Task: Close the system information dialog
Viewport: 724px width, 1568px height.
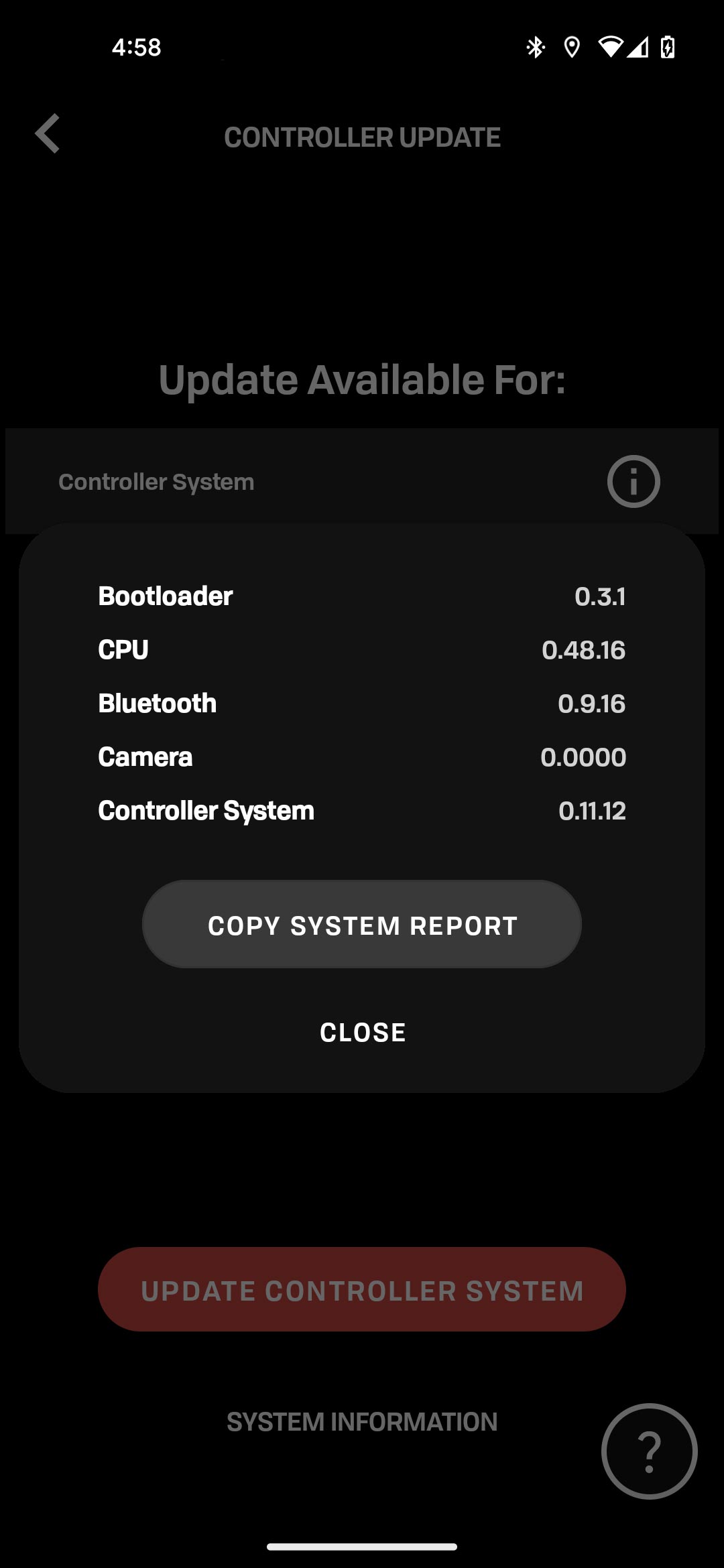Action: click(362, 1033)
